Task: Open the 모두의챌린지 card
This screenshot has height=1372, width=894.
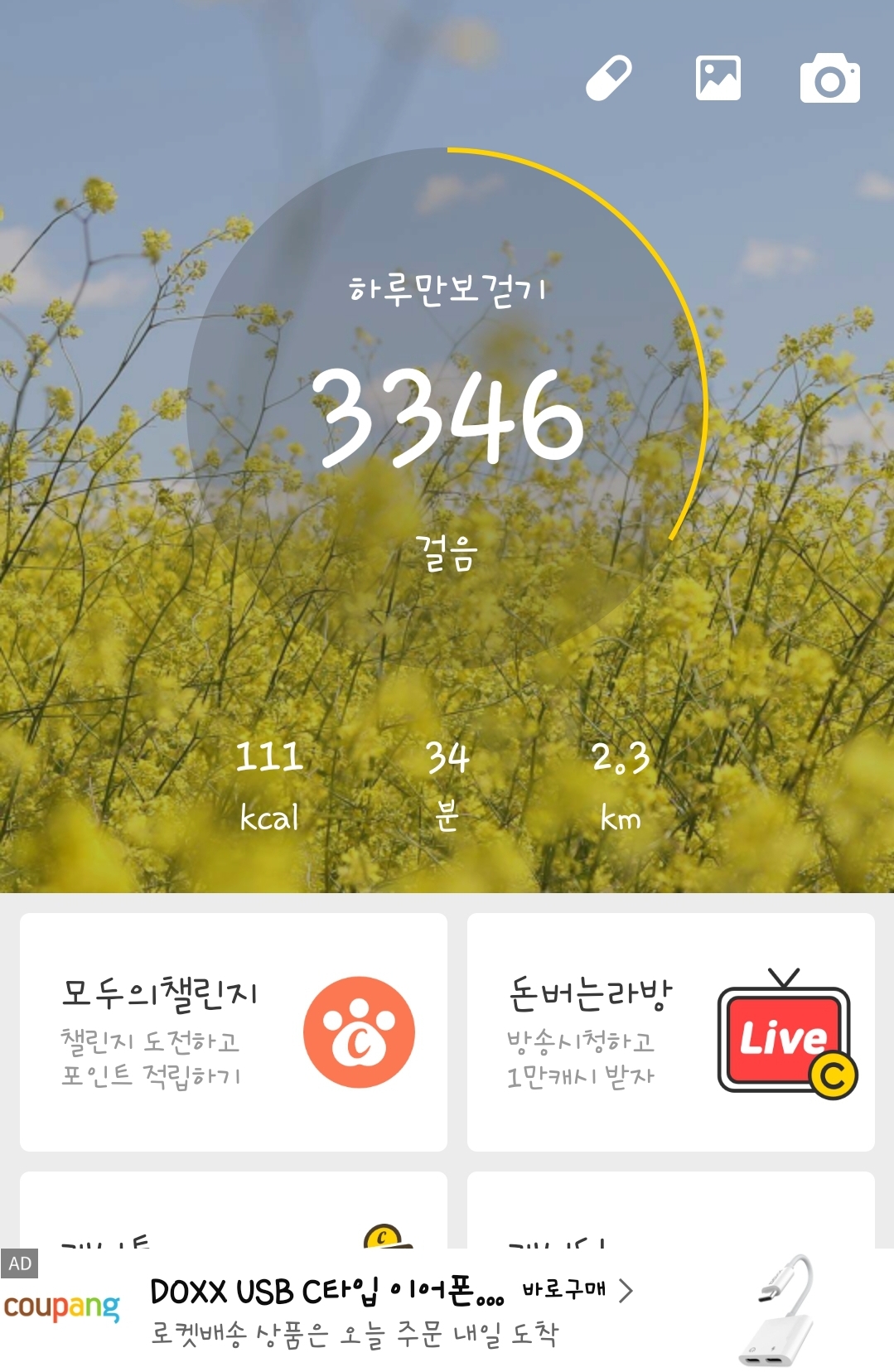Action: point(233,1031)
